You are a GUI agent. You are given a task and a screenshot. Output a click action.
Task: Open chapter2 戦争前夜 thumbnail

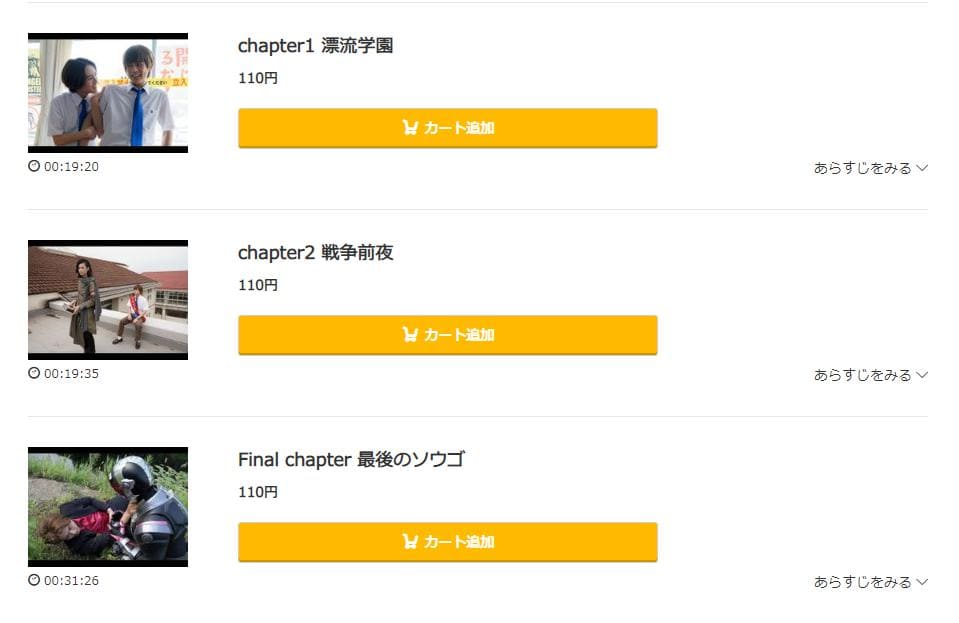pos(108,300)
